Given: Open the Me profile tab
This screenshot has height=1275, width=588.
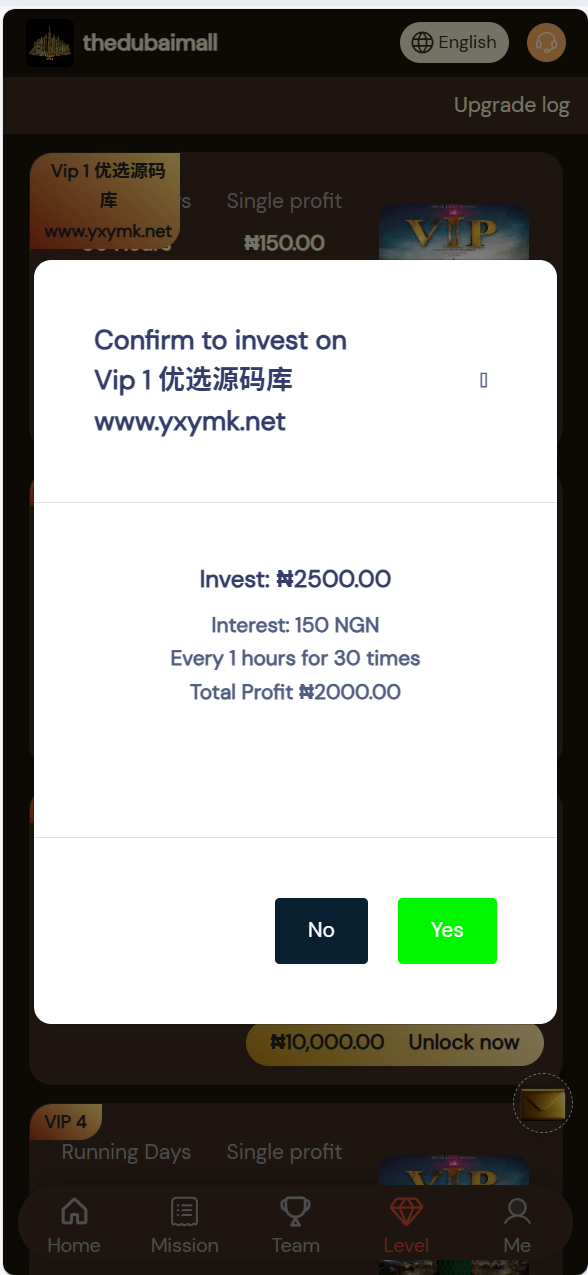Looking at the screenshot, I should [517, 1226].
